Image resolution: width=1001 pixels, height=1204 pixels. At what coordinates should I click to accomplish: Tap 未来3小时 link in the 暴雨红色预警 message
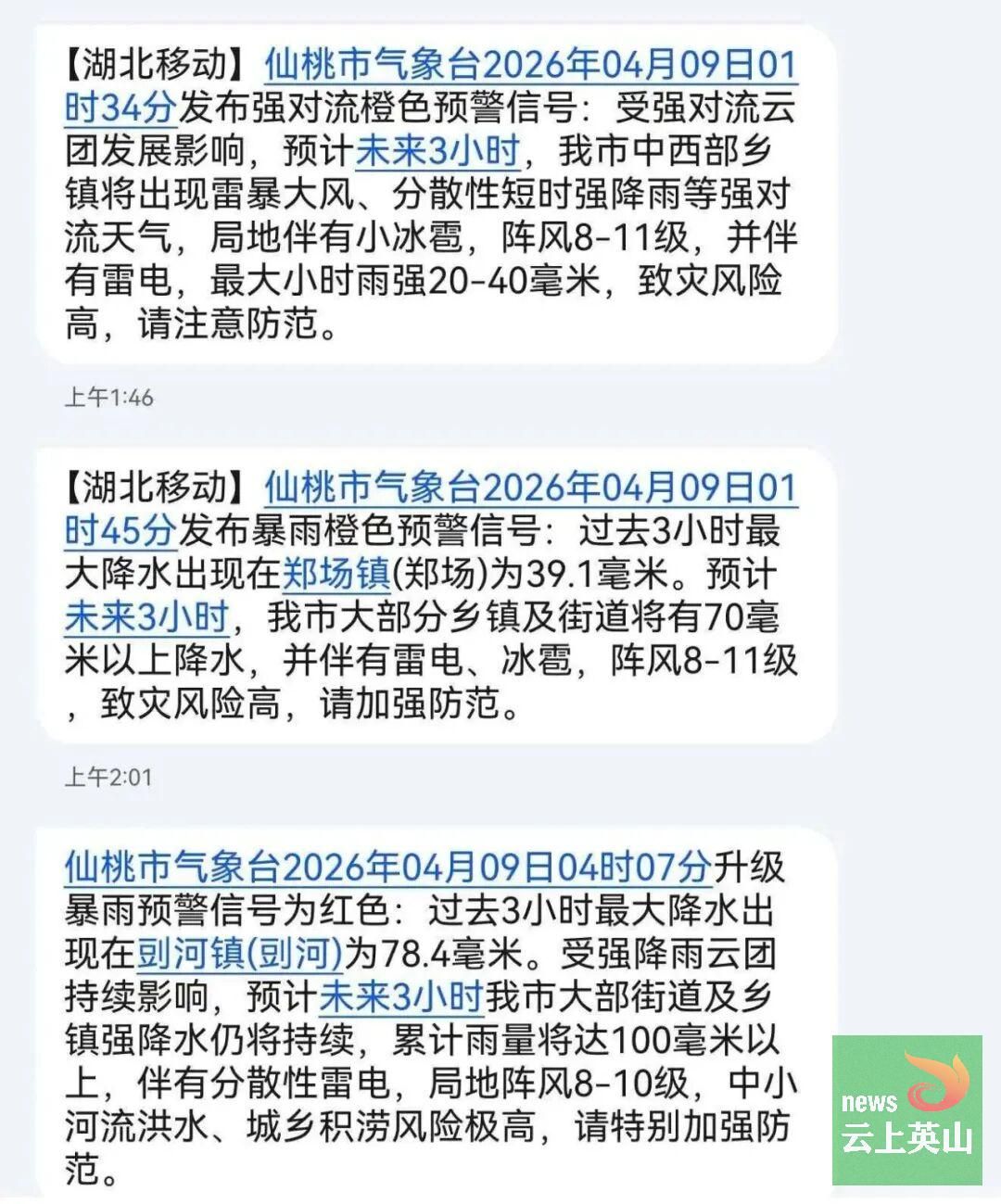401,997
